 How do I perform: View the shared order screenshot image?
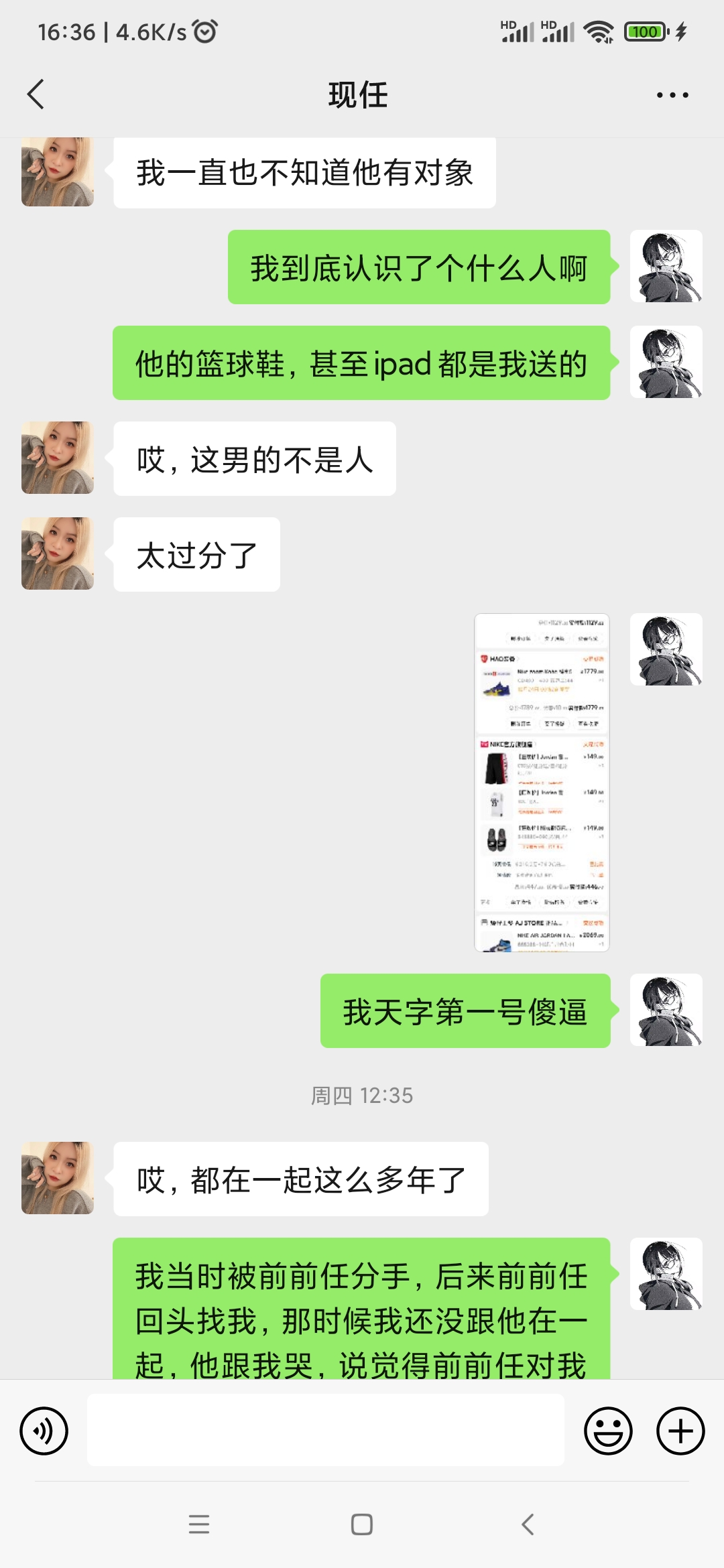[x=542, y=782]
